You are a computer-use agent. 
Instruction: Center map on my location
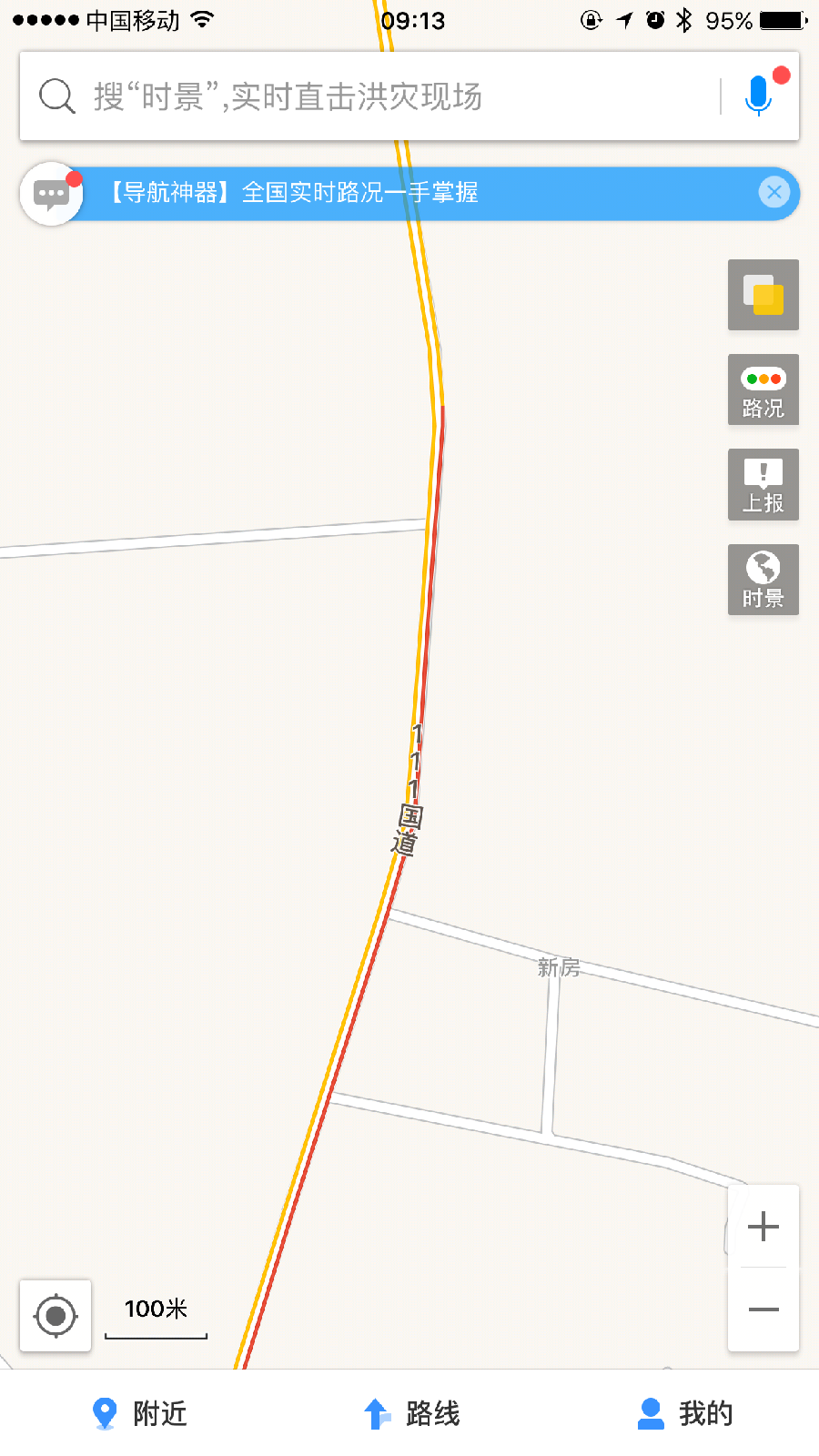56,1316
